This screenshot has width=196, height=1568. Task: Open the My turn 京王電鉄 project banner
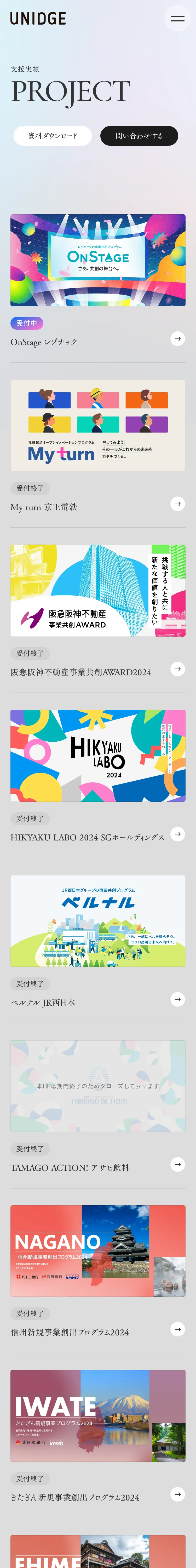coord(98,425)
